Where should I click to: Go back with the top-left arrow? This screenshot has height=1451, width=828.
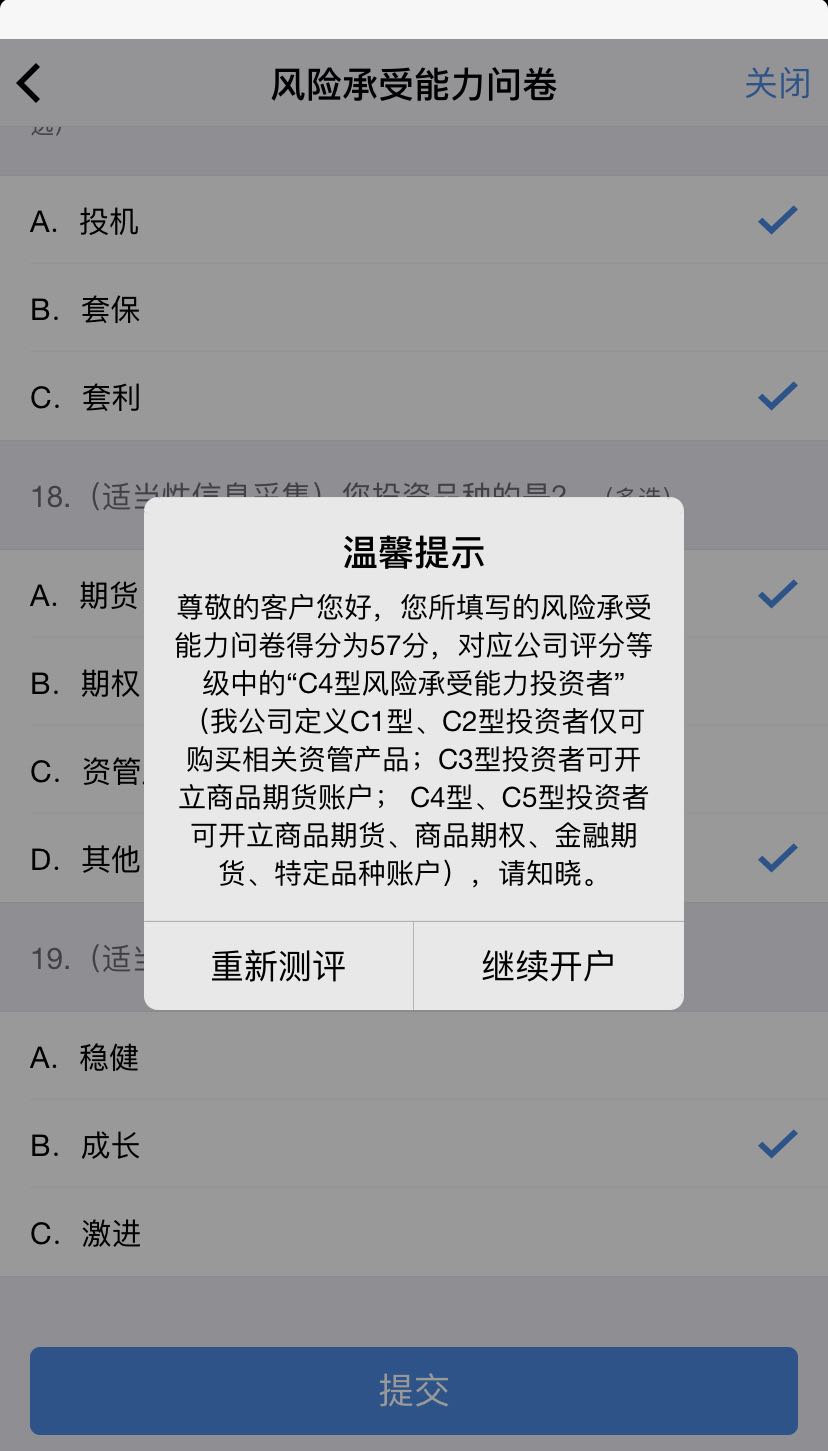point(30,83)
